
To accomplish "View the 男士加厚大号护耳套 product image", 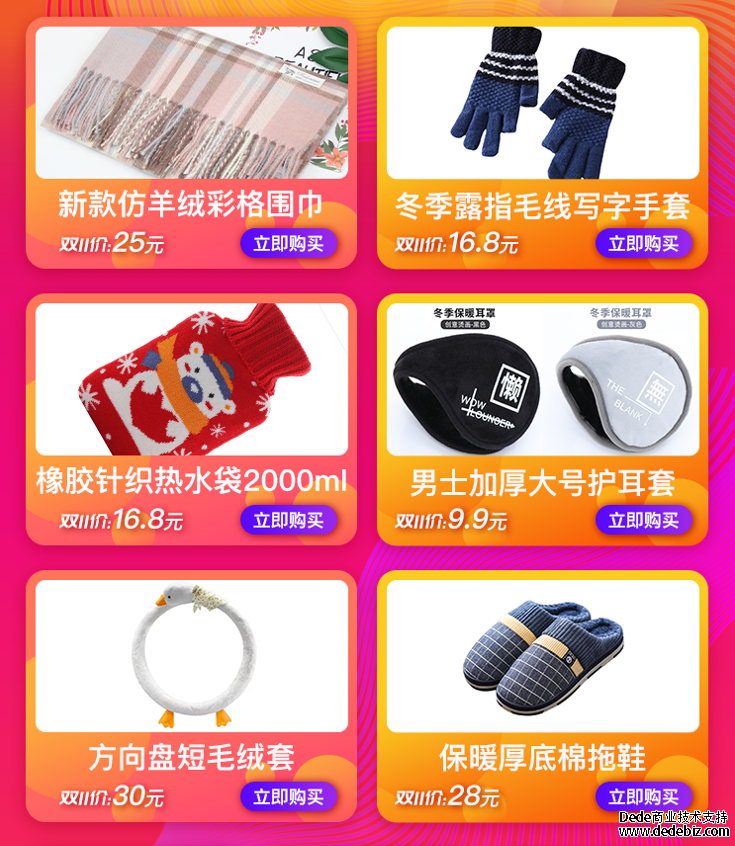I will click(543, 379).
